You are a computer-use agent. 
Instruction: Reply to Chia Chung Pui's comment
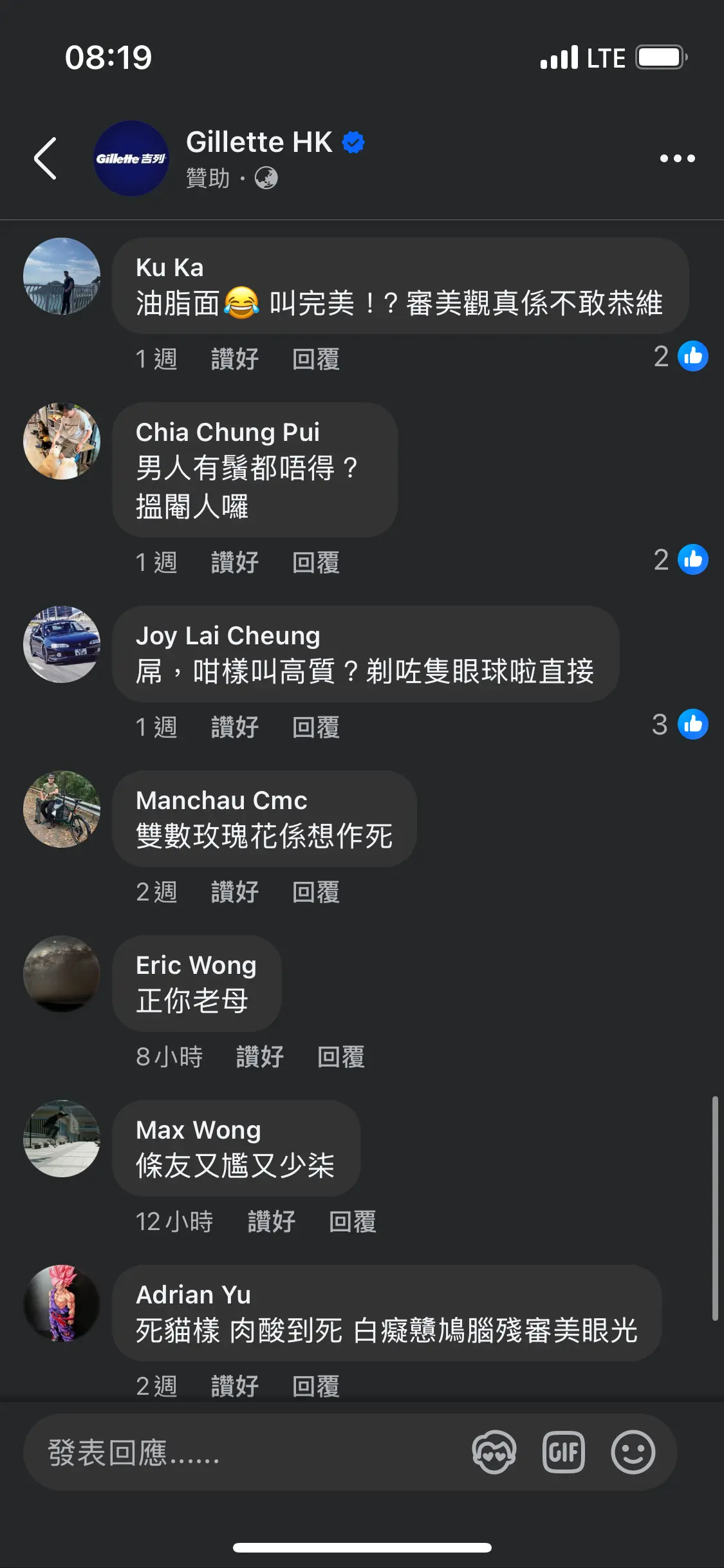(315, 563)
